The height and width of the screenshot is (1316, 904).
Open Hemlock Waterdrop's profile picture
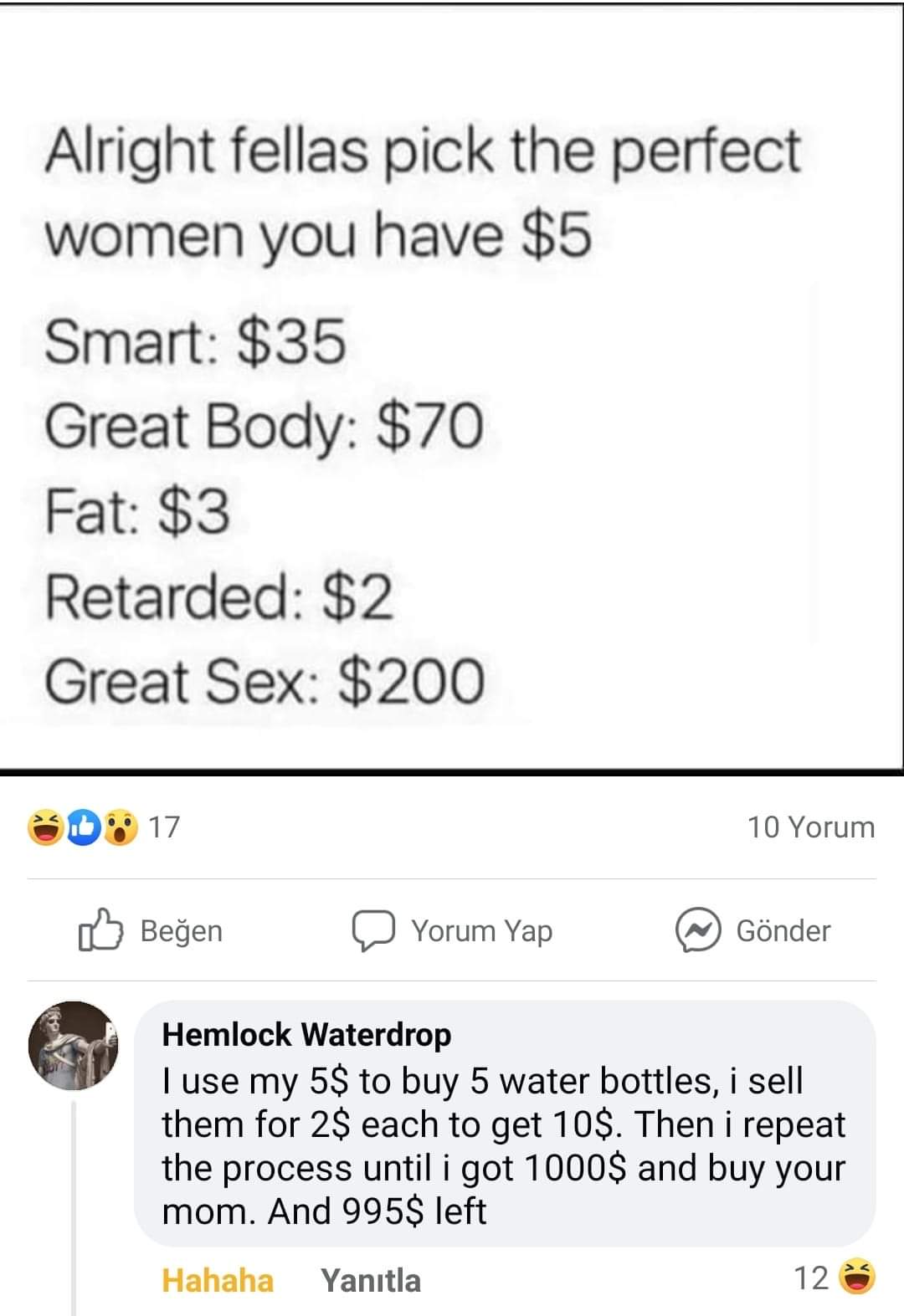[74, 1045]
